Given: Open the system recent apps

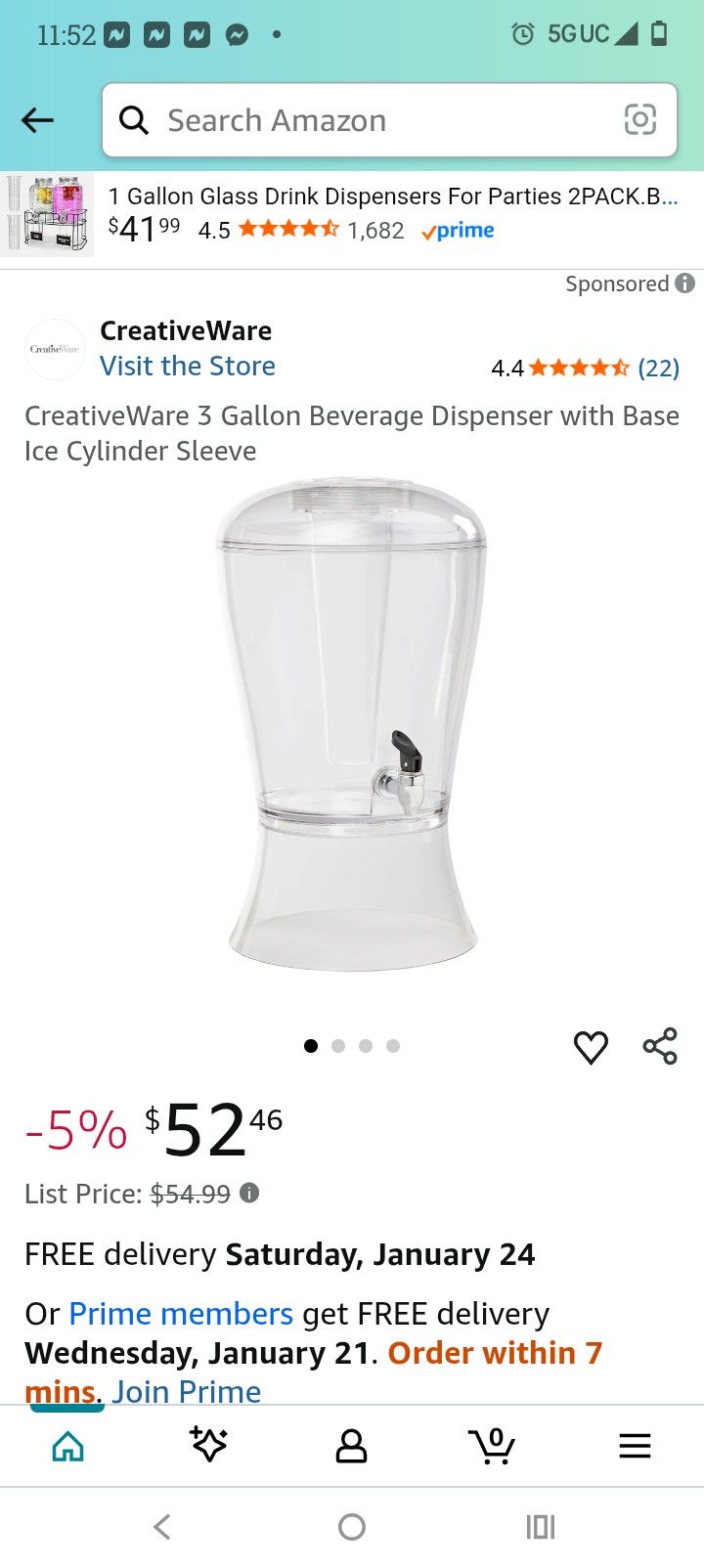Looking at the screenshot, I should (x=540, y=1527).
